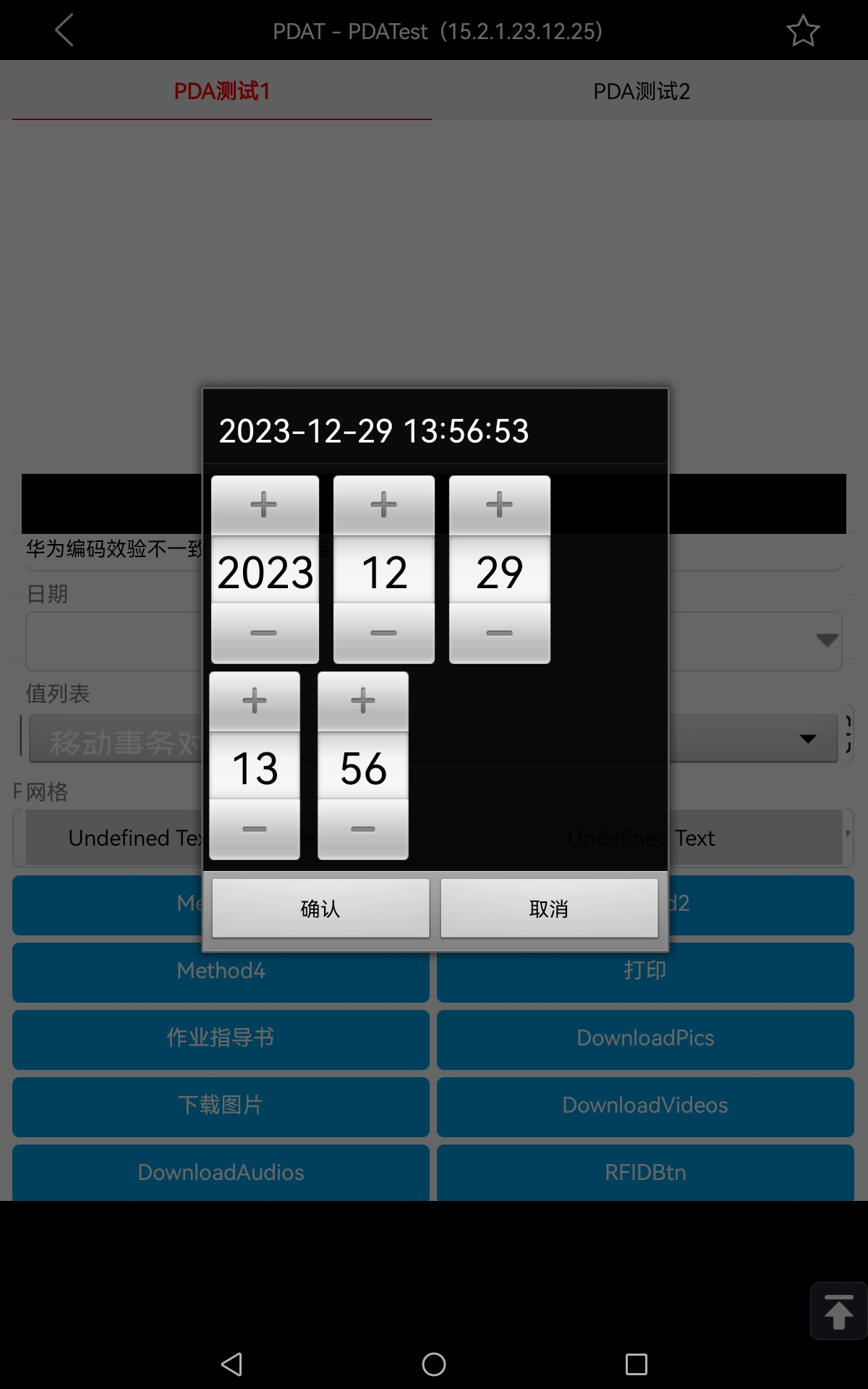Screen dimensions: 868x1389
Task: Go back using the top-left arrow
Action: (64, 30)
